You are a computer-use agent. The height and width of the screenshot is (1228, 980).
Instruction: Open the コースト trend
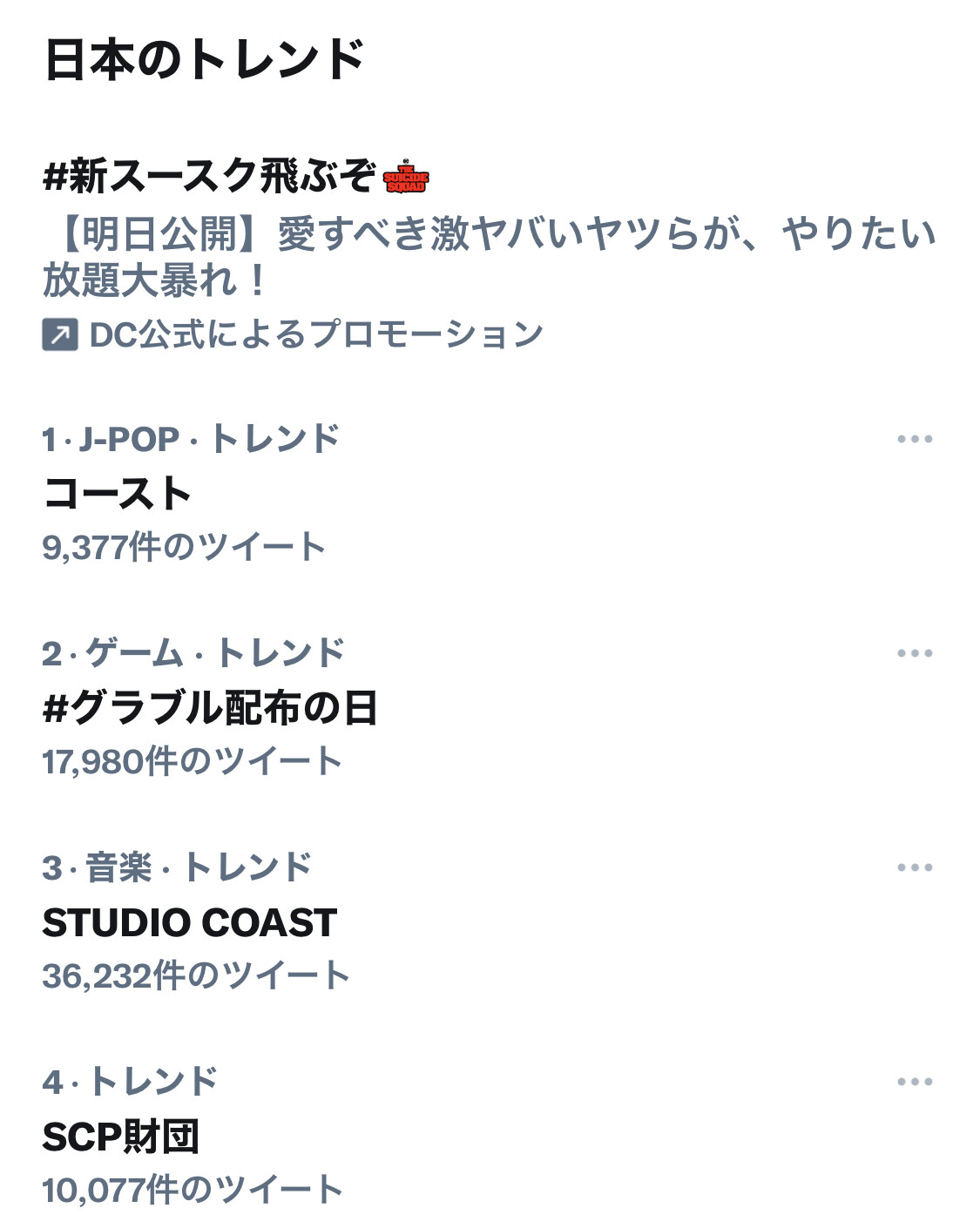click(x=117, y=493)
